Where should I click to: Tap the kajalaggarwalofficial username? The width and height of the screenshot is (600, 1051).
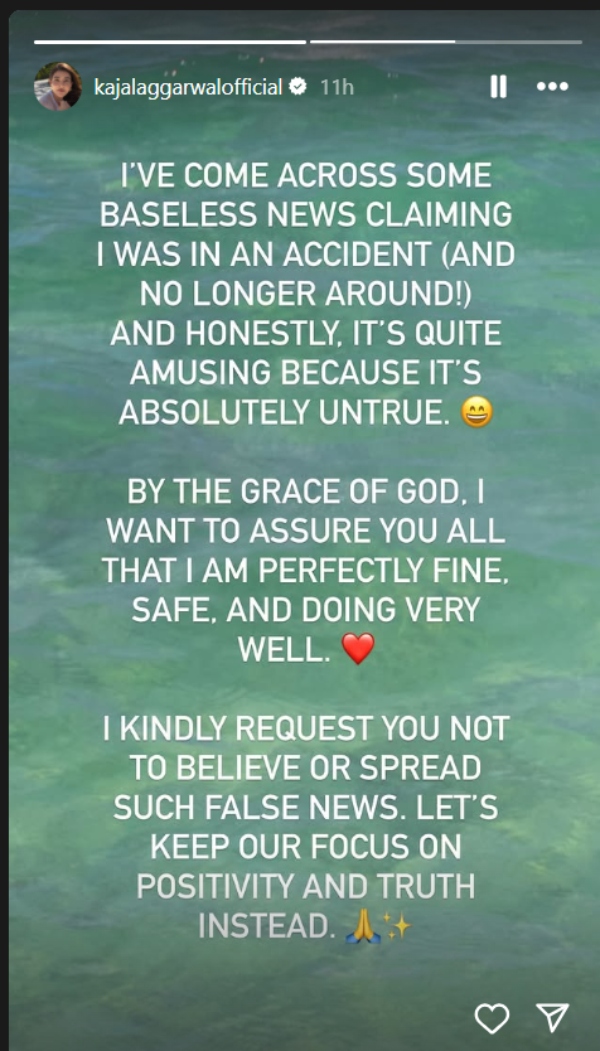(x=188, y=87)
